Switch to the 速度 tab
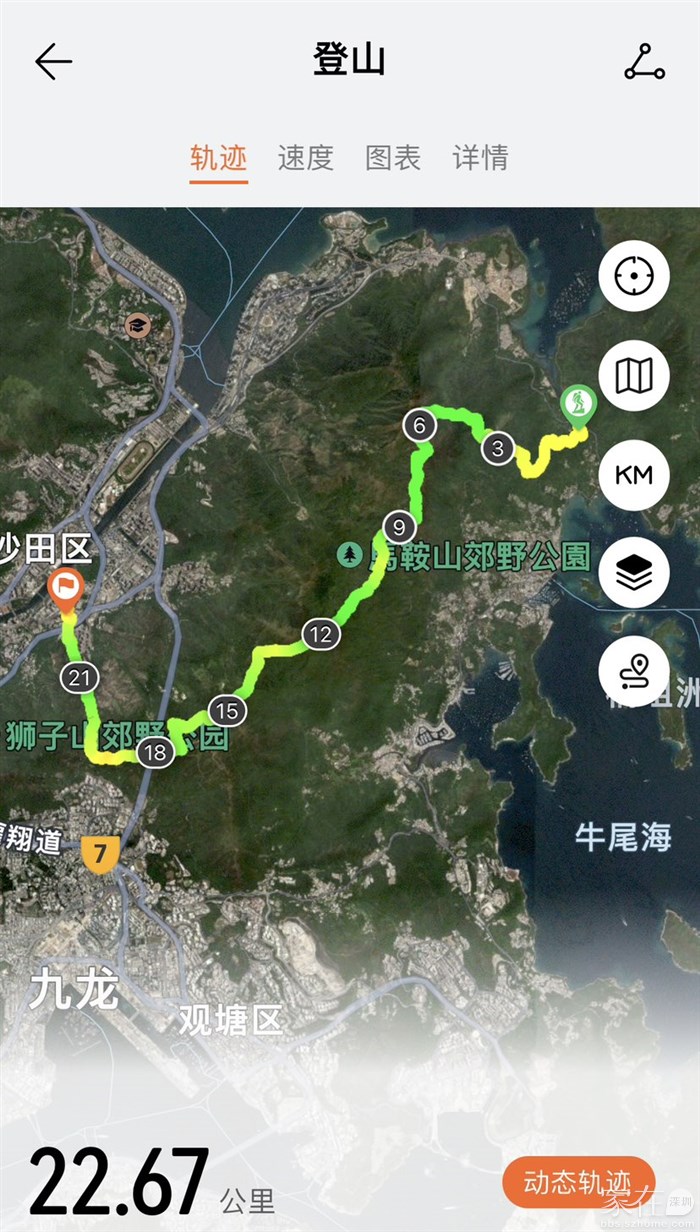Viewport: 700px width, 1232px height. (x=305, y=158)
